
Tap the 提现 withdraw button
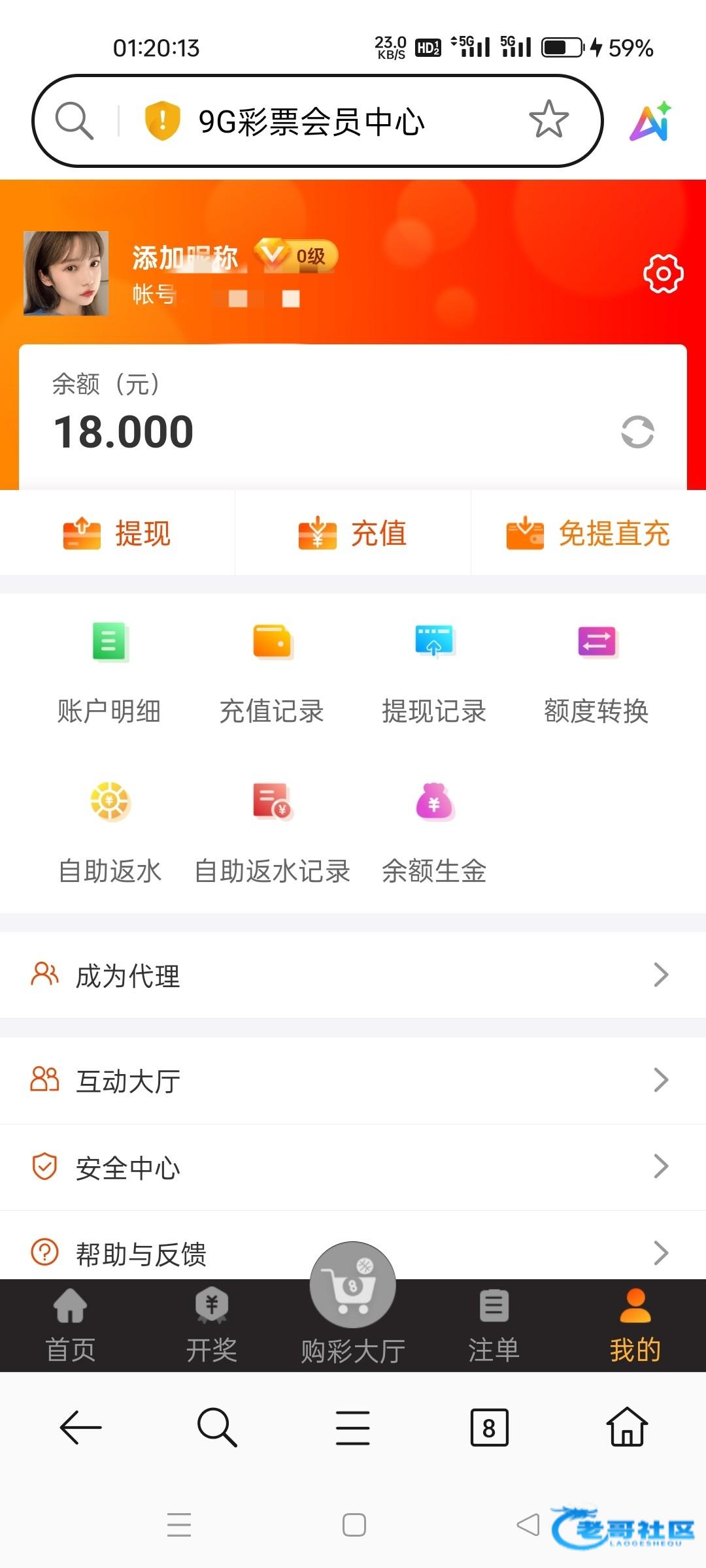118,533
